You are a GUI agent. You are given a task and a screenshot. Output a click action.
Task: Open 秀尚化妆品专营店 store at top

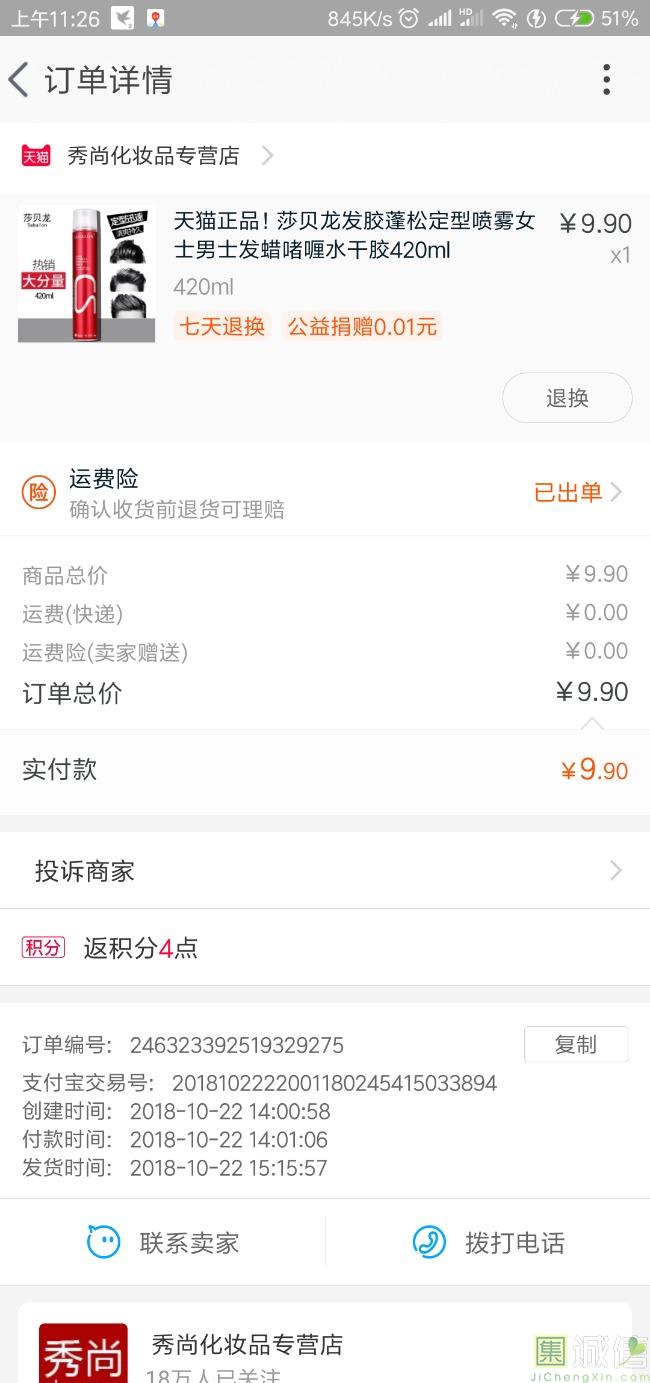(x=146, y=156)
